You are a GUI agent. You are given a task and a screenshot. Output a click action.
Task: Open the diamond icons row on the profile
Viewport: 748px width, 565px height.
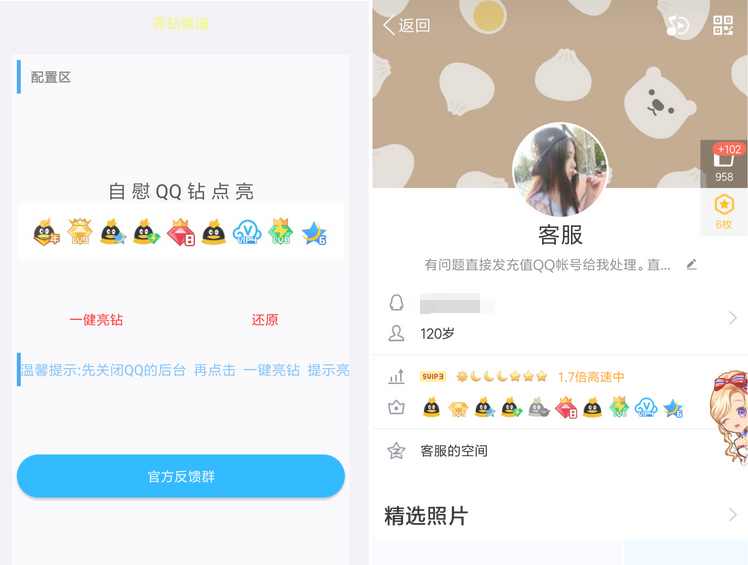(553, 408)
